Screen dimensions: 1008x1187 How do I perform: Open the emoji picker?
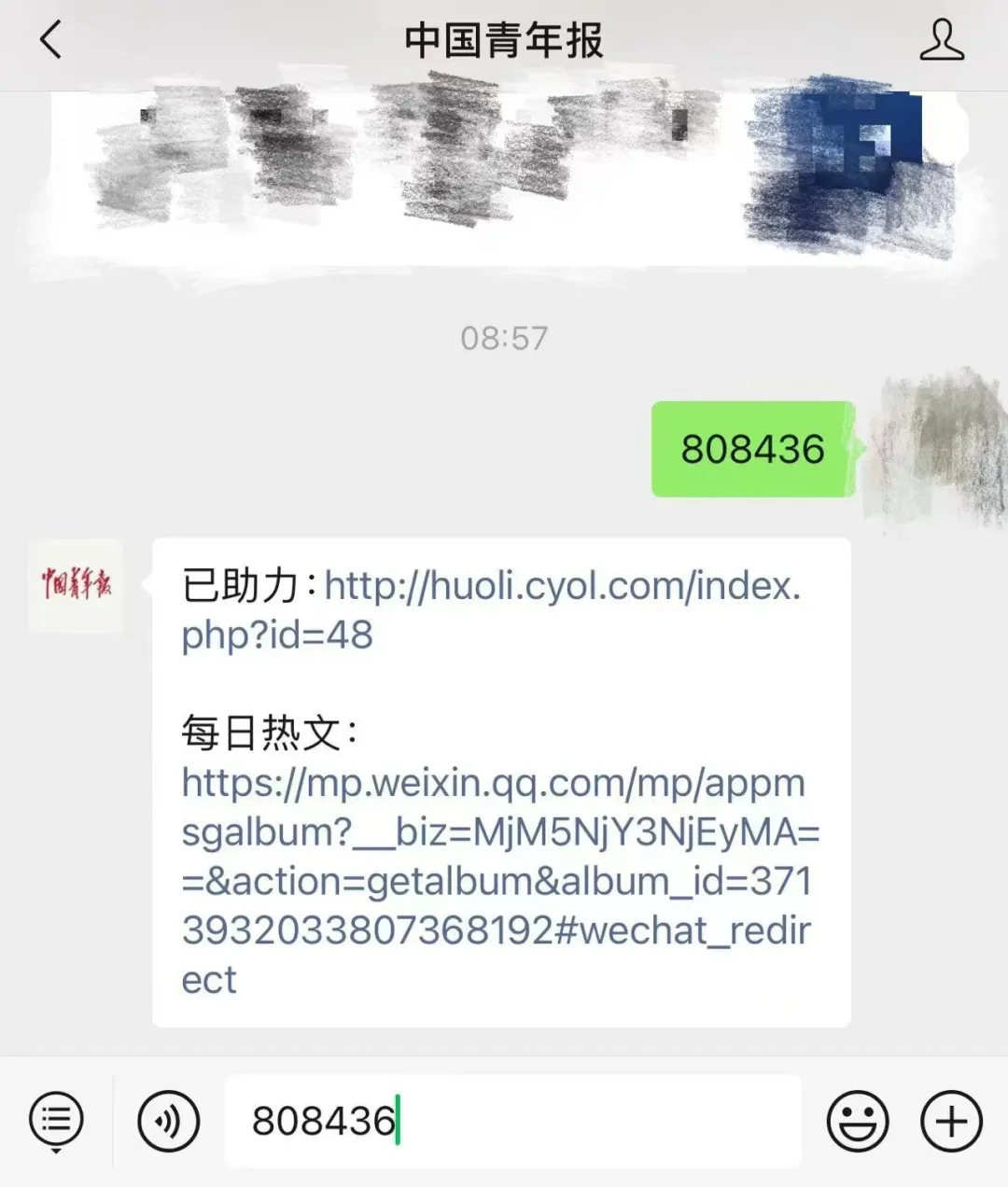point(858,1120)
